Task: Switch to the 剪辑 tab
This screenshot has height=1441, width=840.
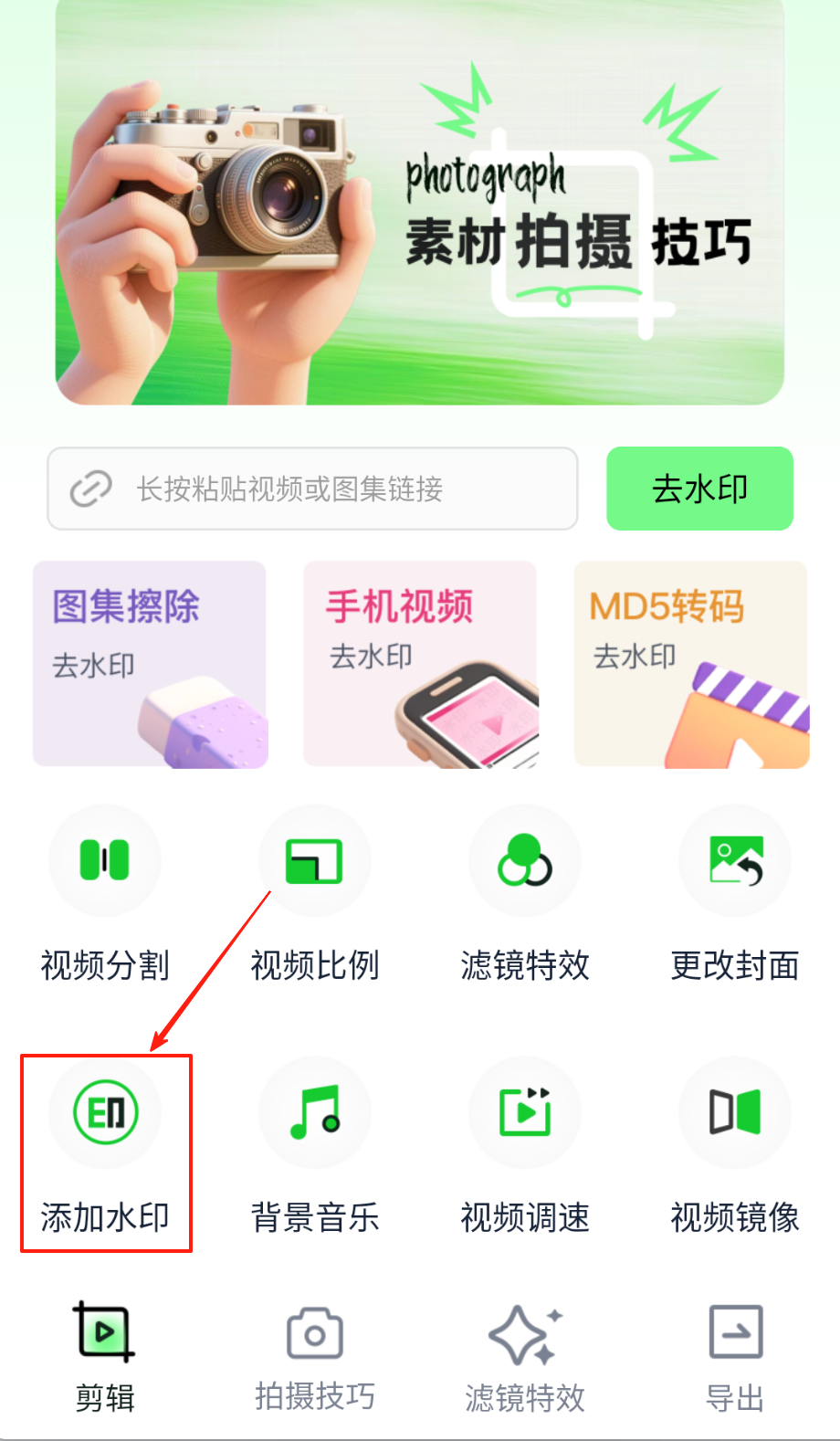Action: coord(105,1356)
